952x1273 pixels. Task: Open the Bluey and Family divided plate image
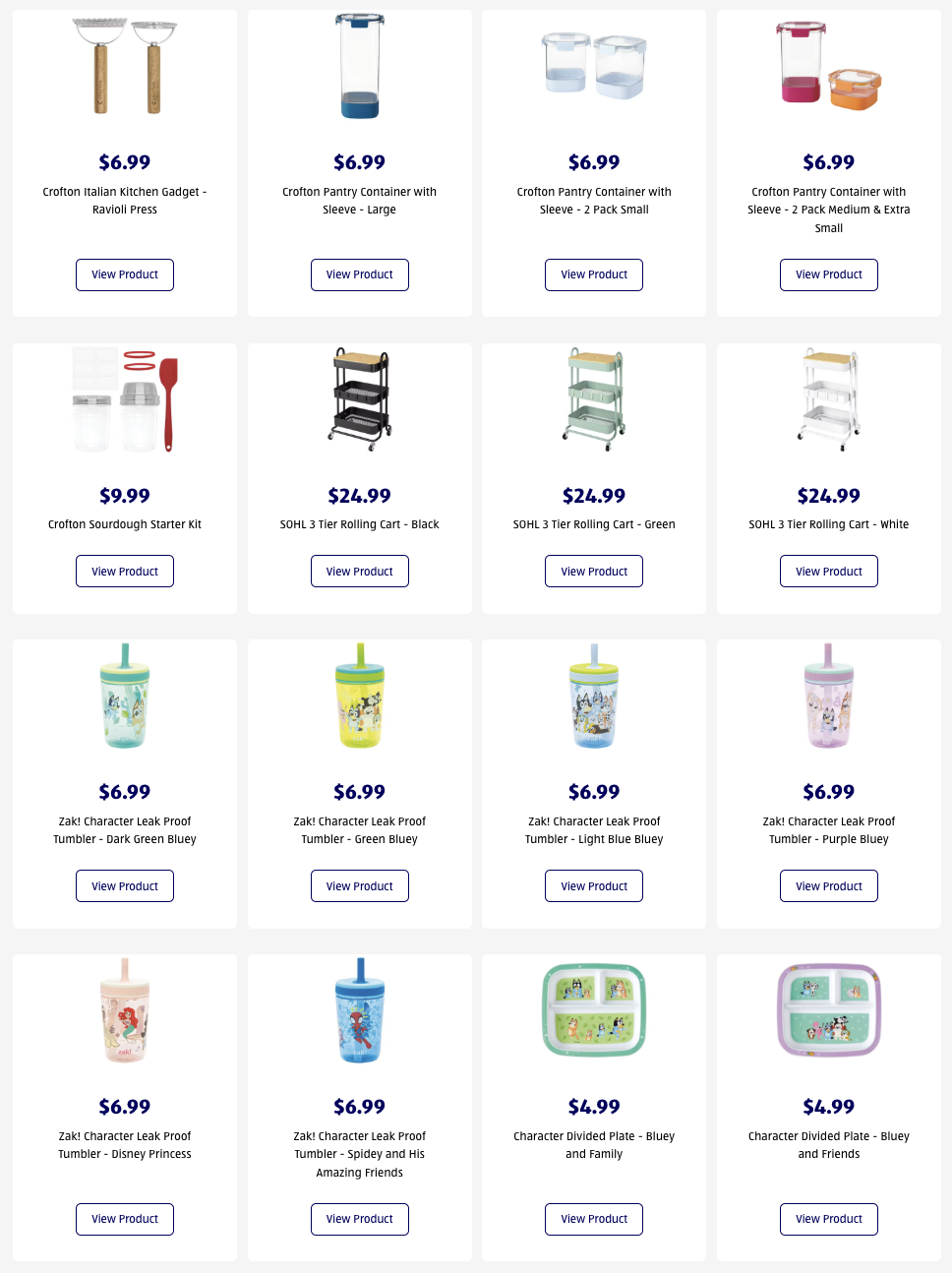[x=594, y=1009]
